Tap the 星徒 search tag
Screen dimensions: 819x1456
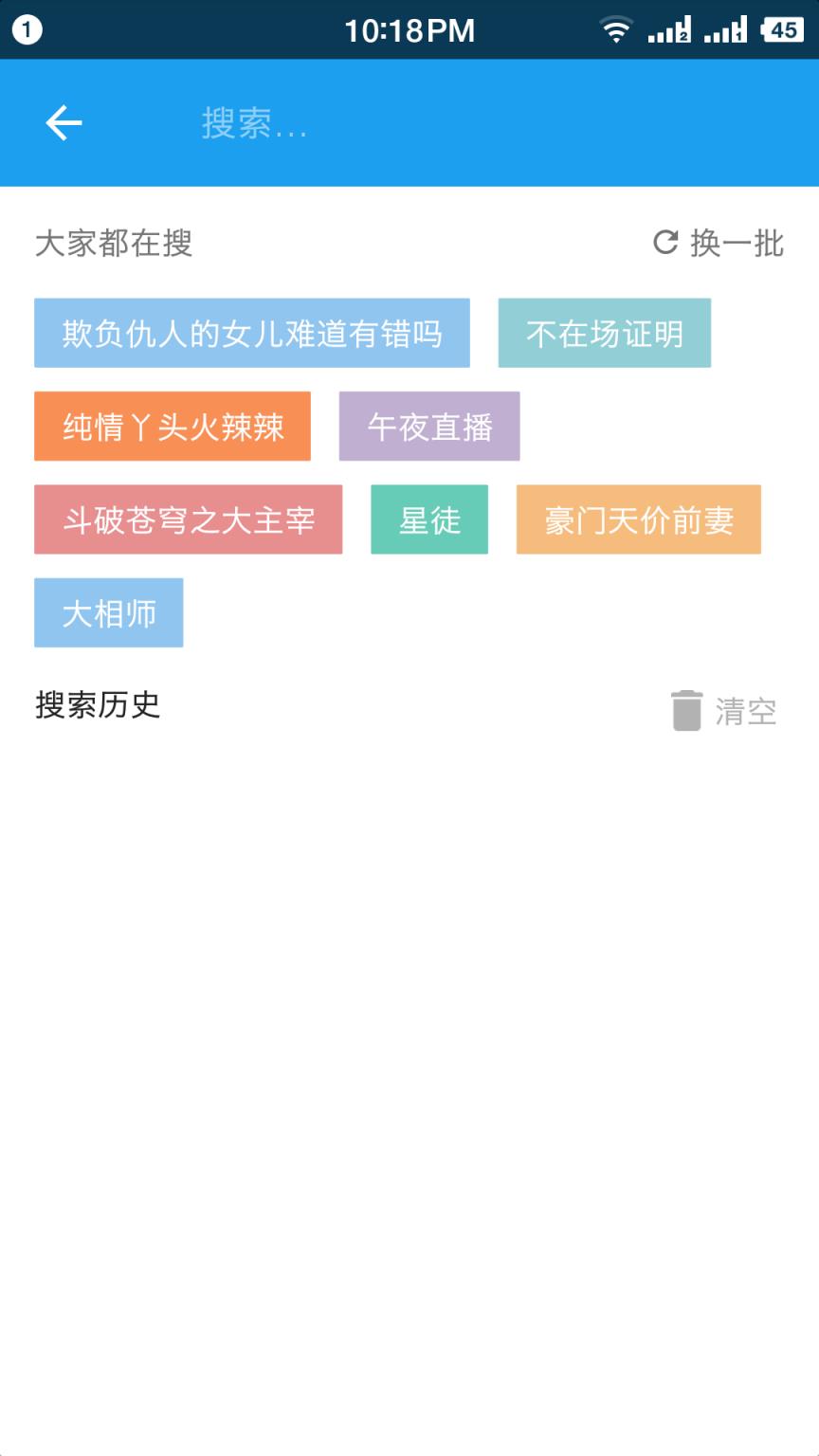(x=428, y=519)
